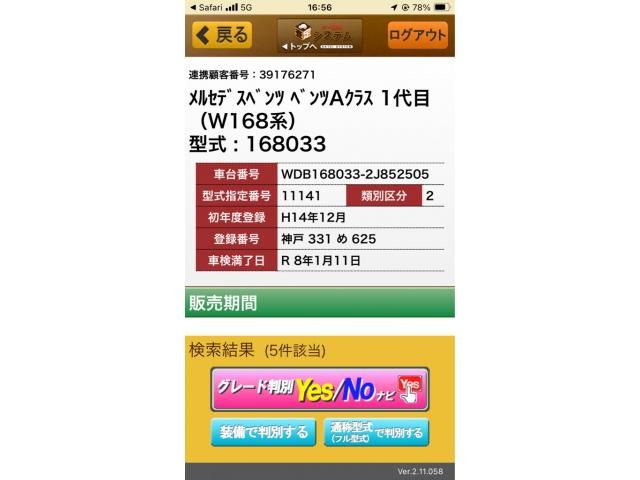640x480 pixels.
Task: Tap the ログアウト logout button
Action: [417, 35]
